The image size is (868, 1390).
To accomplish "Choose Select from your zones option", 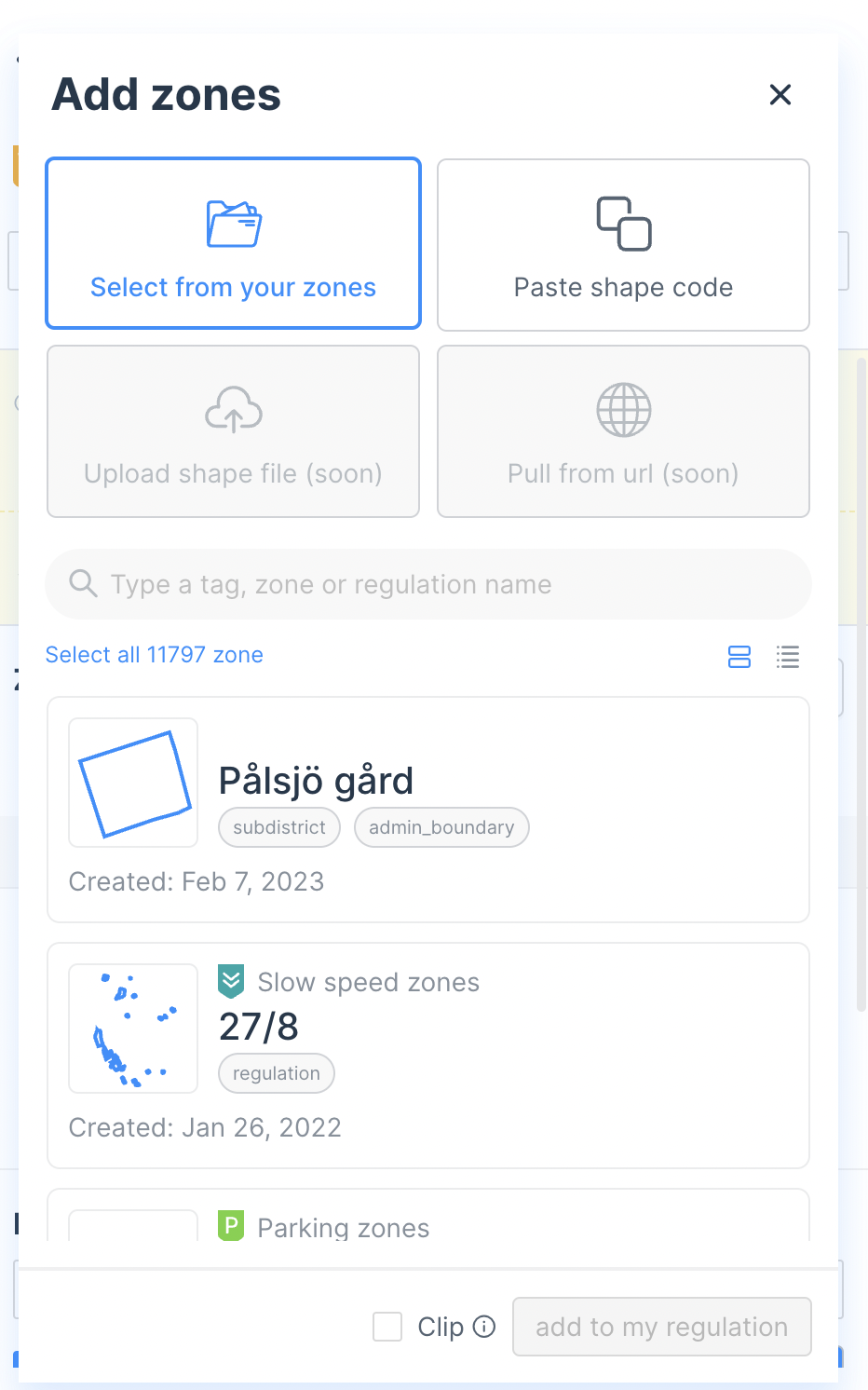I will pos(233,243).
